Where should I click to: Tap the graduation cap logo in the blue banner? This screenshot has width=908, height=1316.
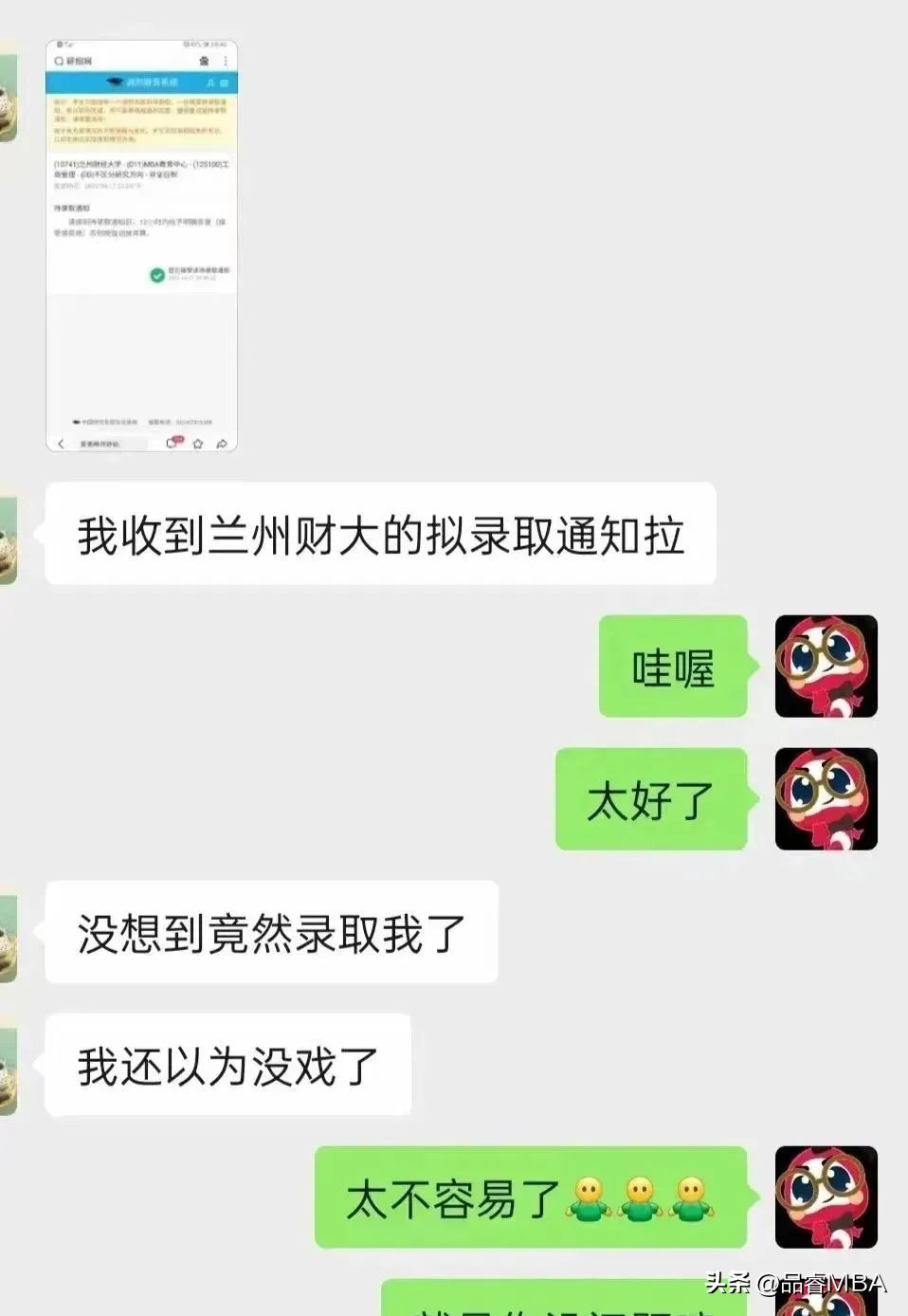tap(116, 82)
